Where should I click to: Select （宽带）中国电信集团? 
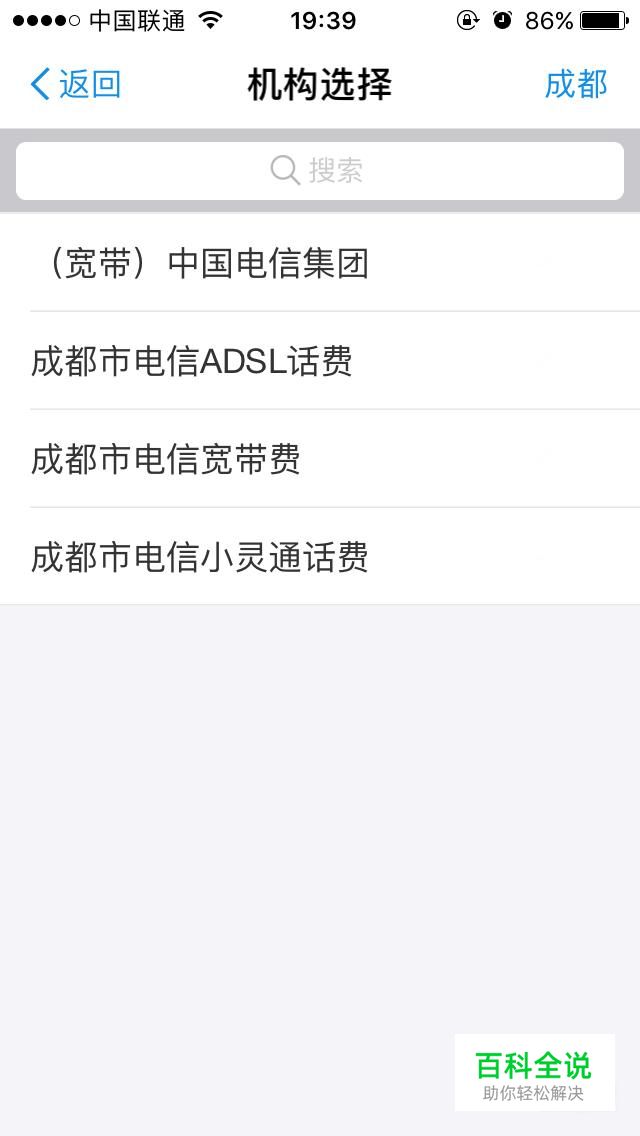click(320, 263)
